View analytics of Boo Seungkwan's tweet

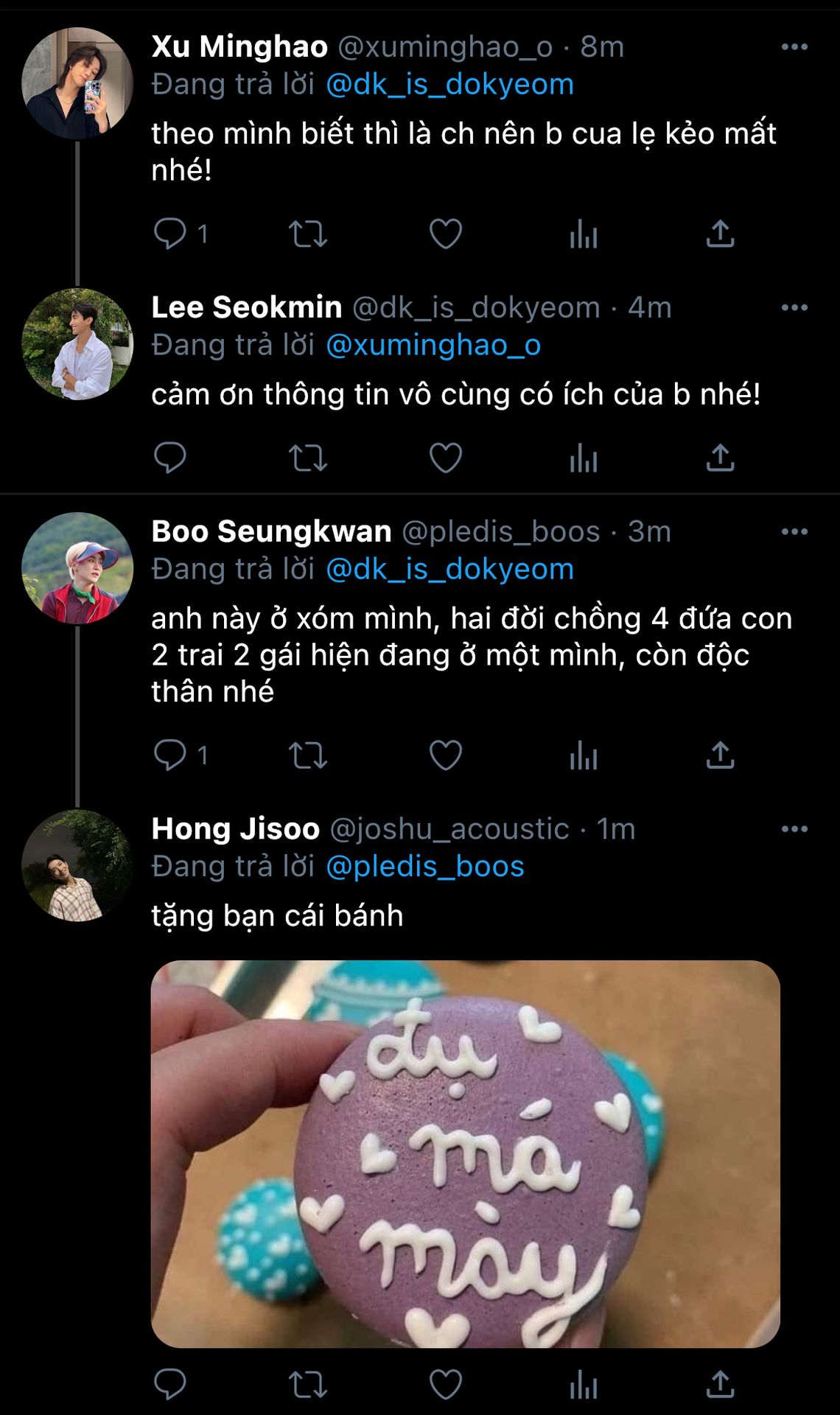583,756
